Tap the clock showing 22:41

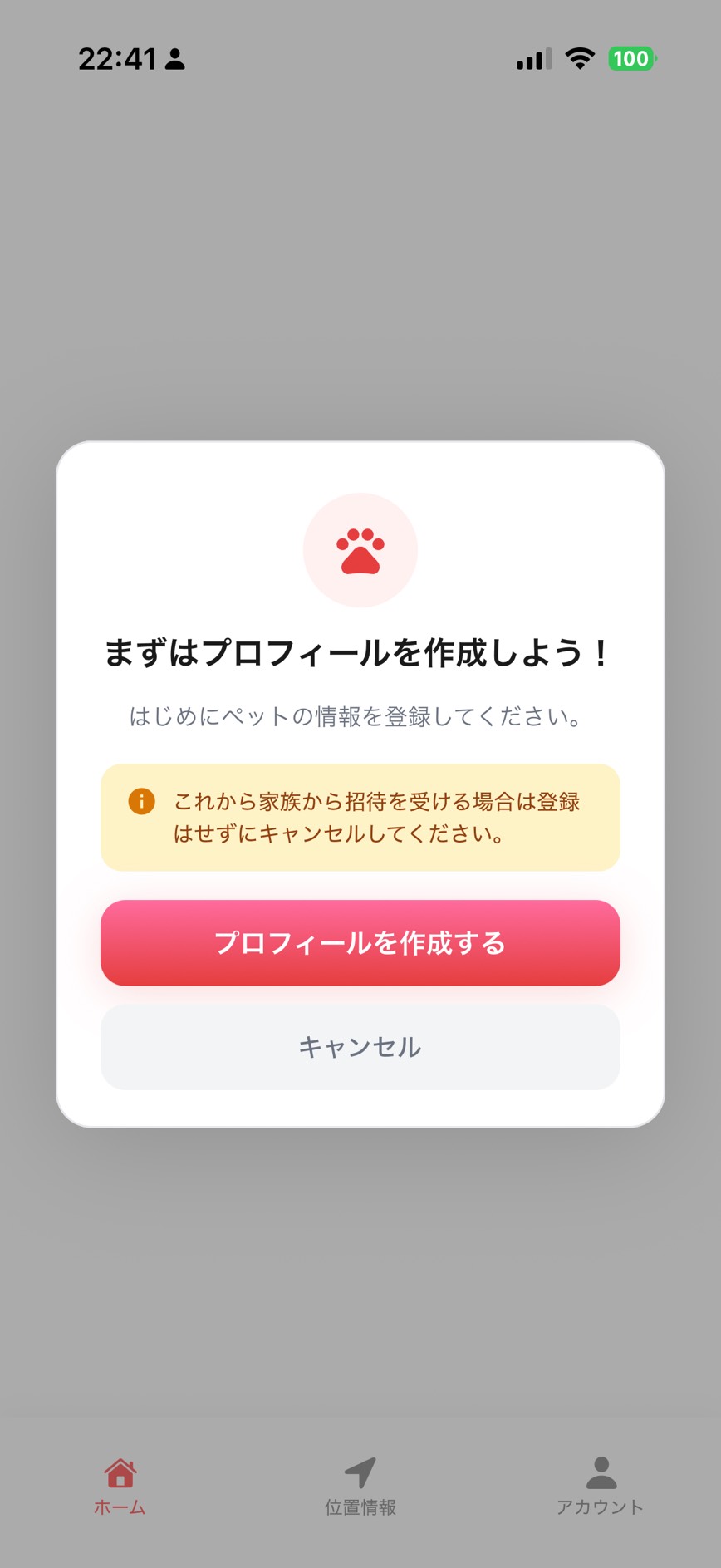[116, 58]
